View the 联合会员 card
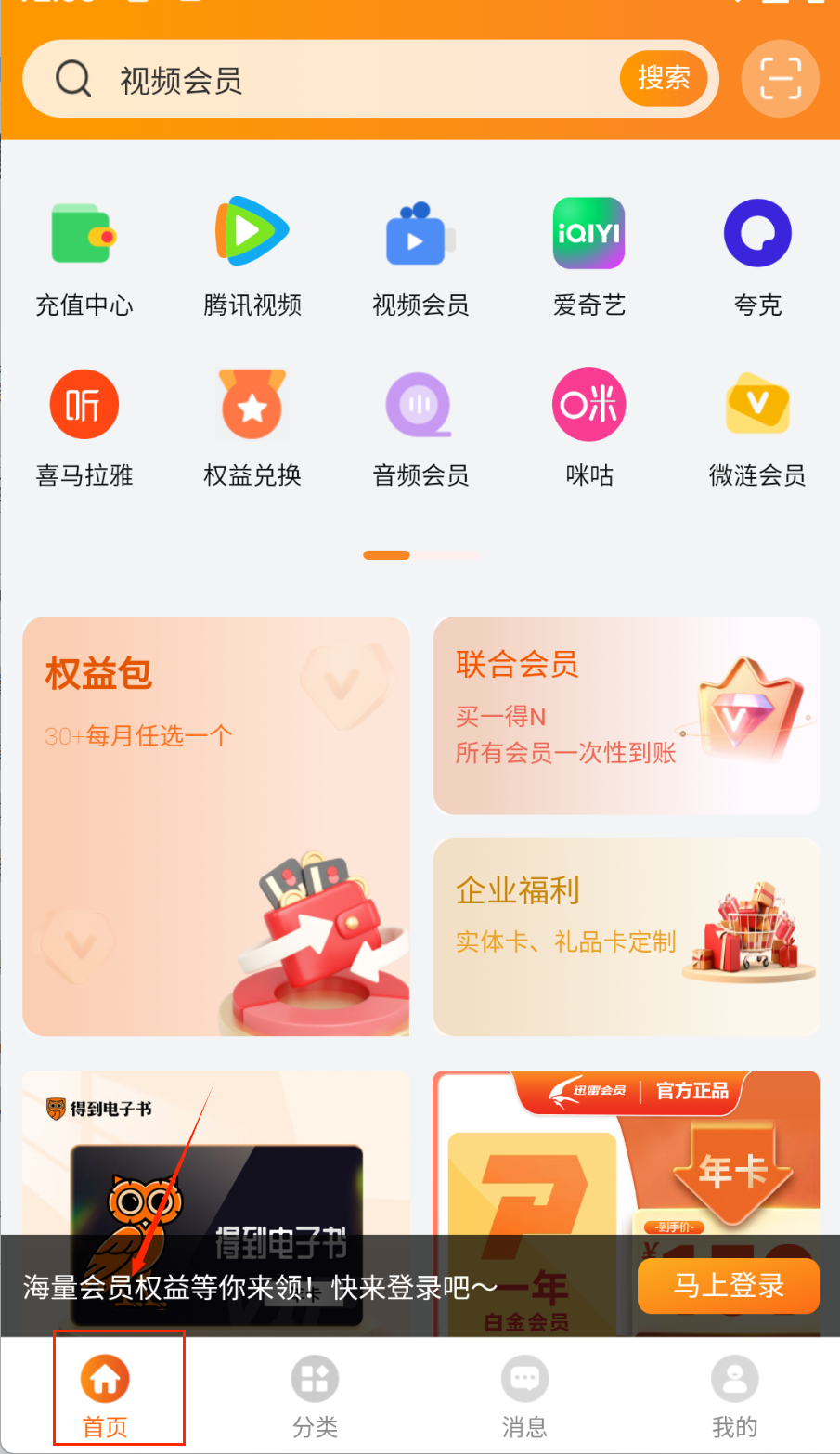840x1454 pixels. pos(626,715)
